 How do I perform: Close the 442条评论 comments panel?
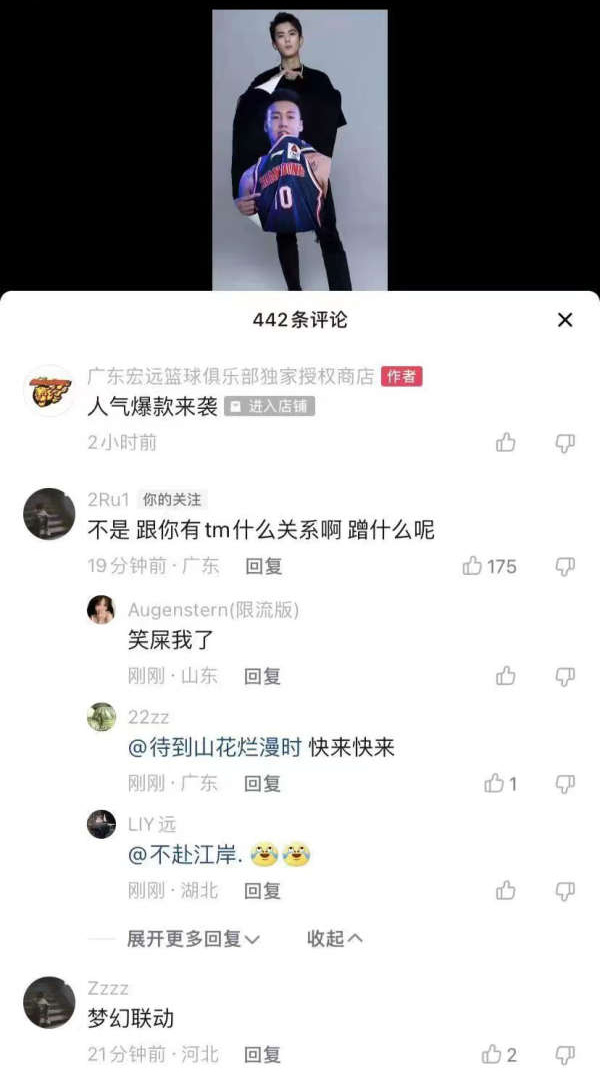pyautogui.click(x=565, y=320)
